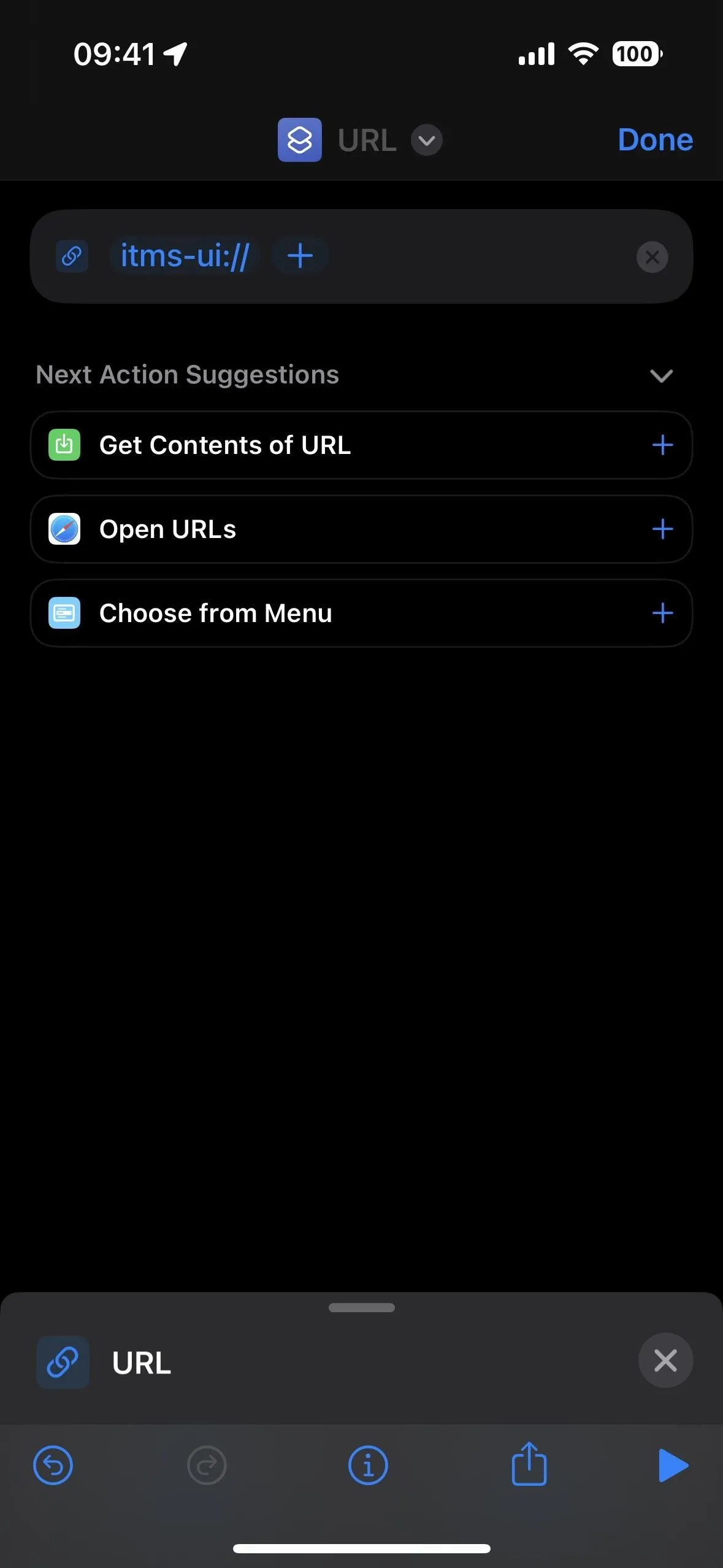Collapse Next Action Suggestions
This screenshot has height=1568, width=723.
coord(661,375)
